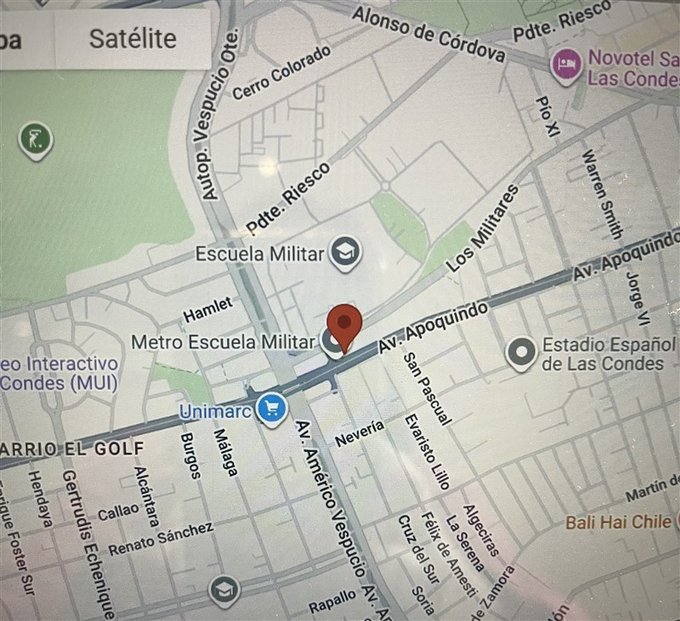The width and height of the screenshot is (680, 621).
Task: Open the Escuela Militar place marker
Action: tap(346, 253)
